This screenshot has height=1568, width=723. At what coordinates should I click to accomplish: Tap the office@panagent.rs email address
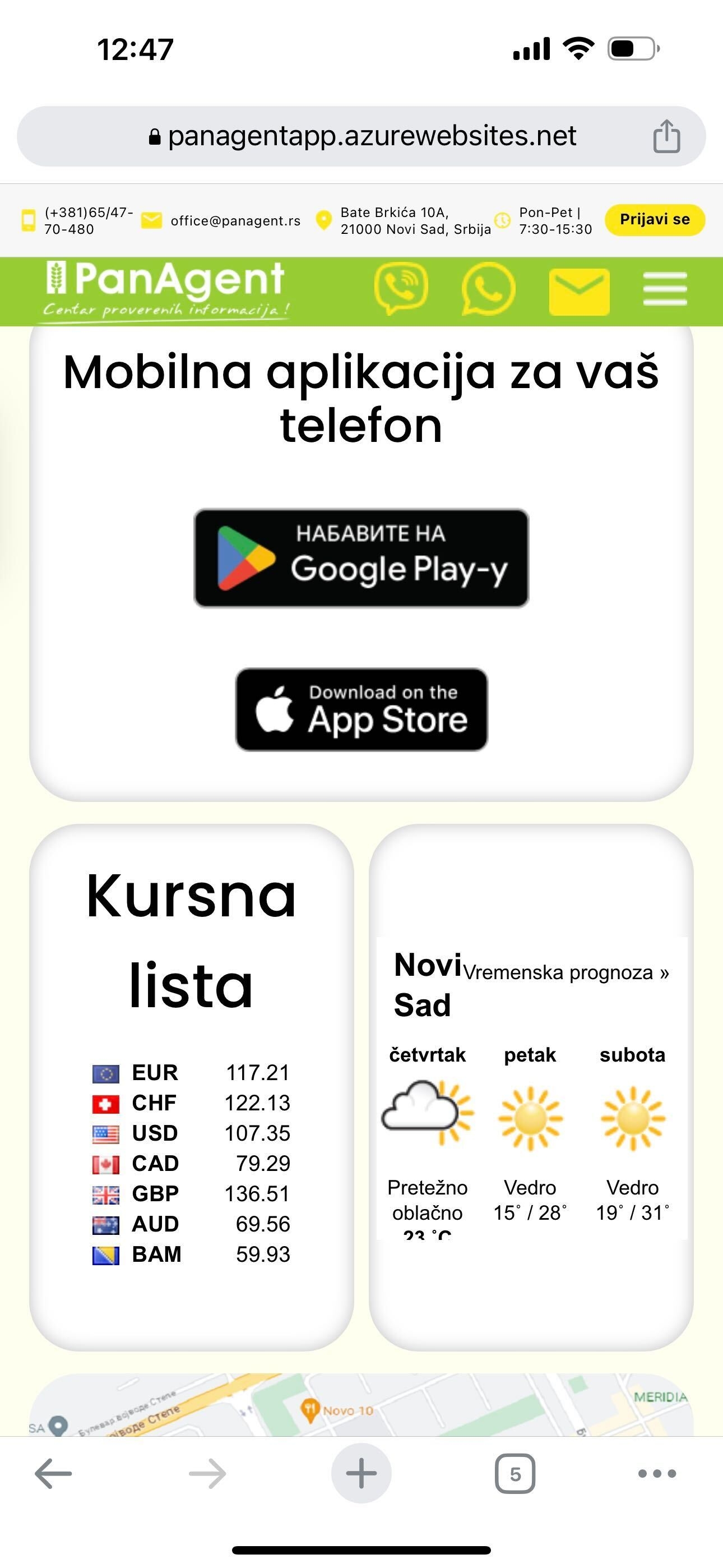pyautogui.click(x=235, y=220)
